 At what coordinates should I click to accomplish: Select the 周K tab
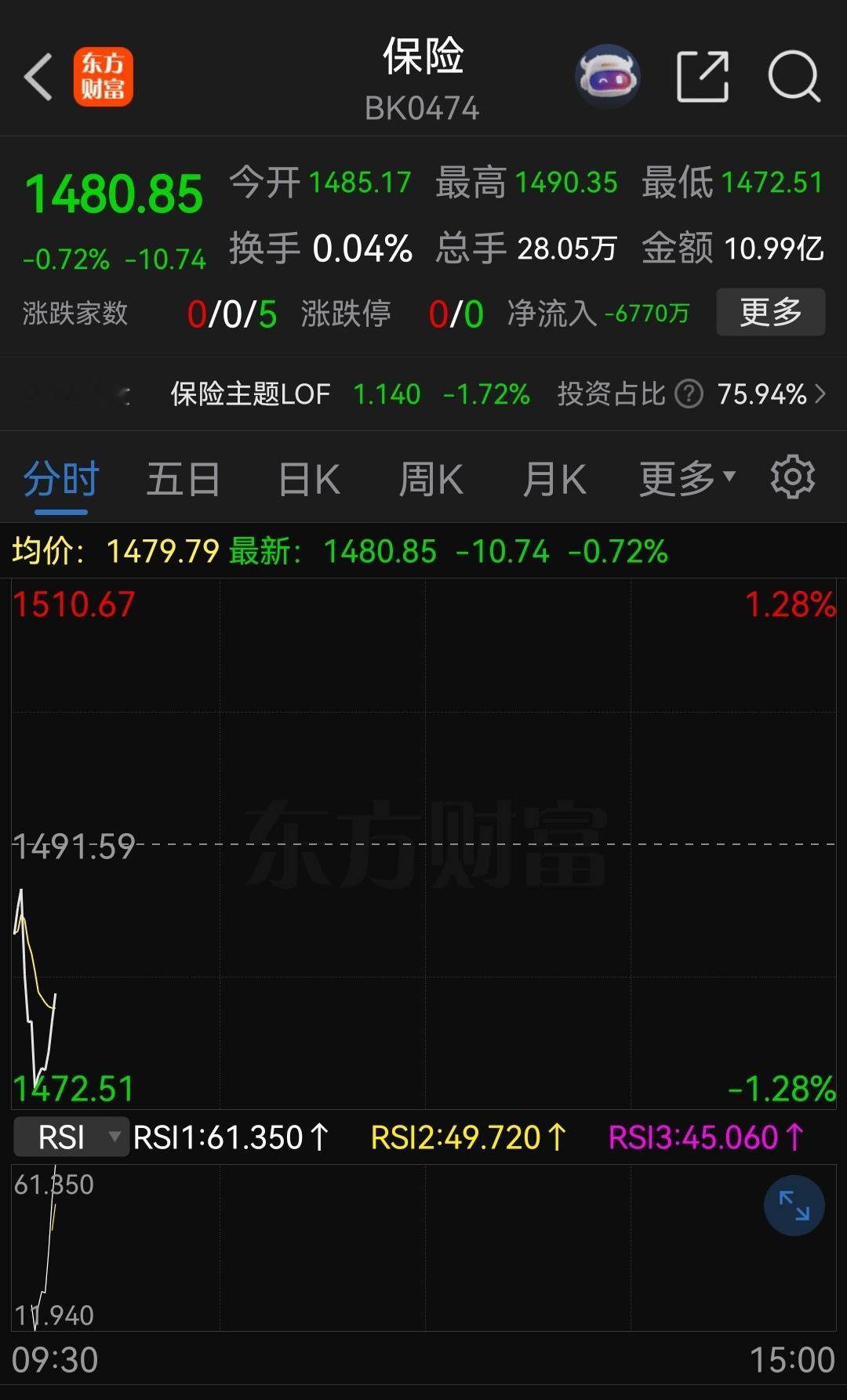pos(431,478)
